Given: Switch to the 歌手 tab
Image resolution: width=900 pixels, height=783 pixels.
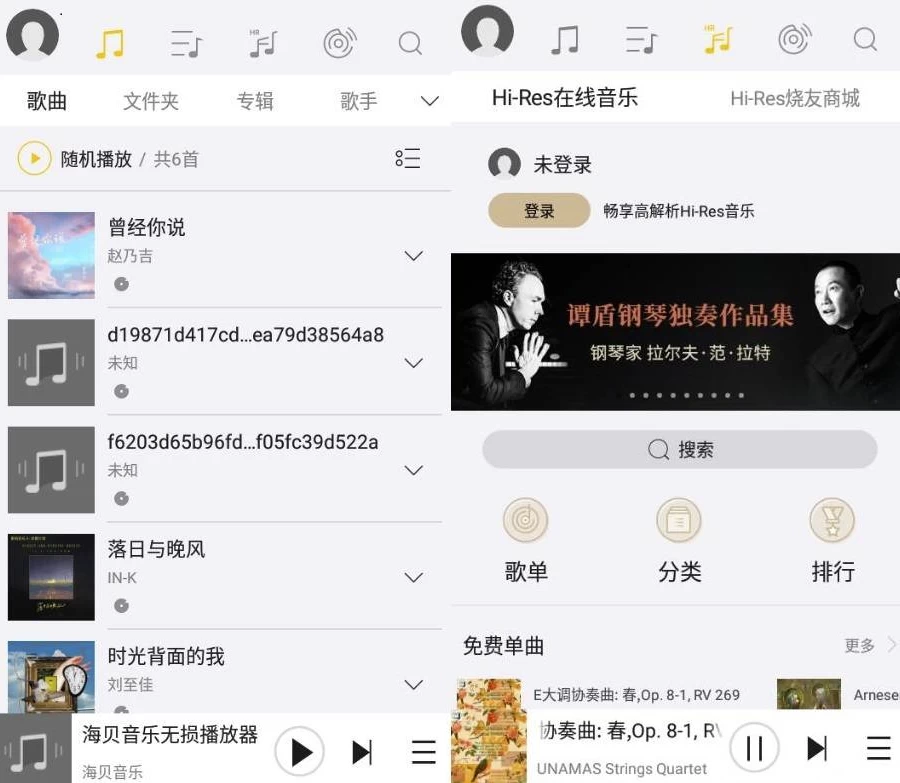Looking at the screenshot, I should (x=358, y=101).
